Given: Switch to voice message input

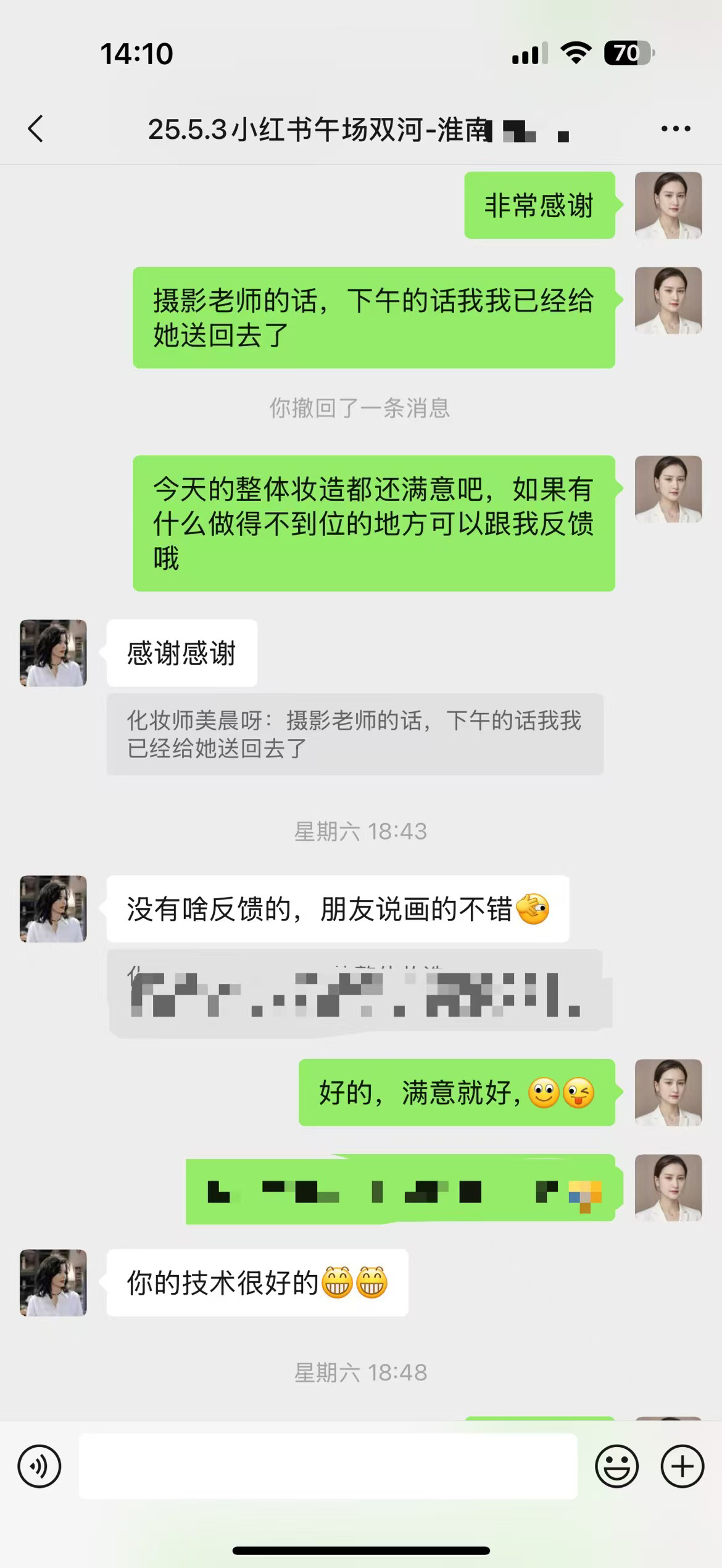Looking at the screenshot, I should [39, 1466].
